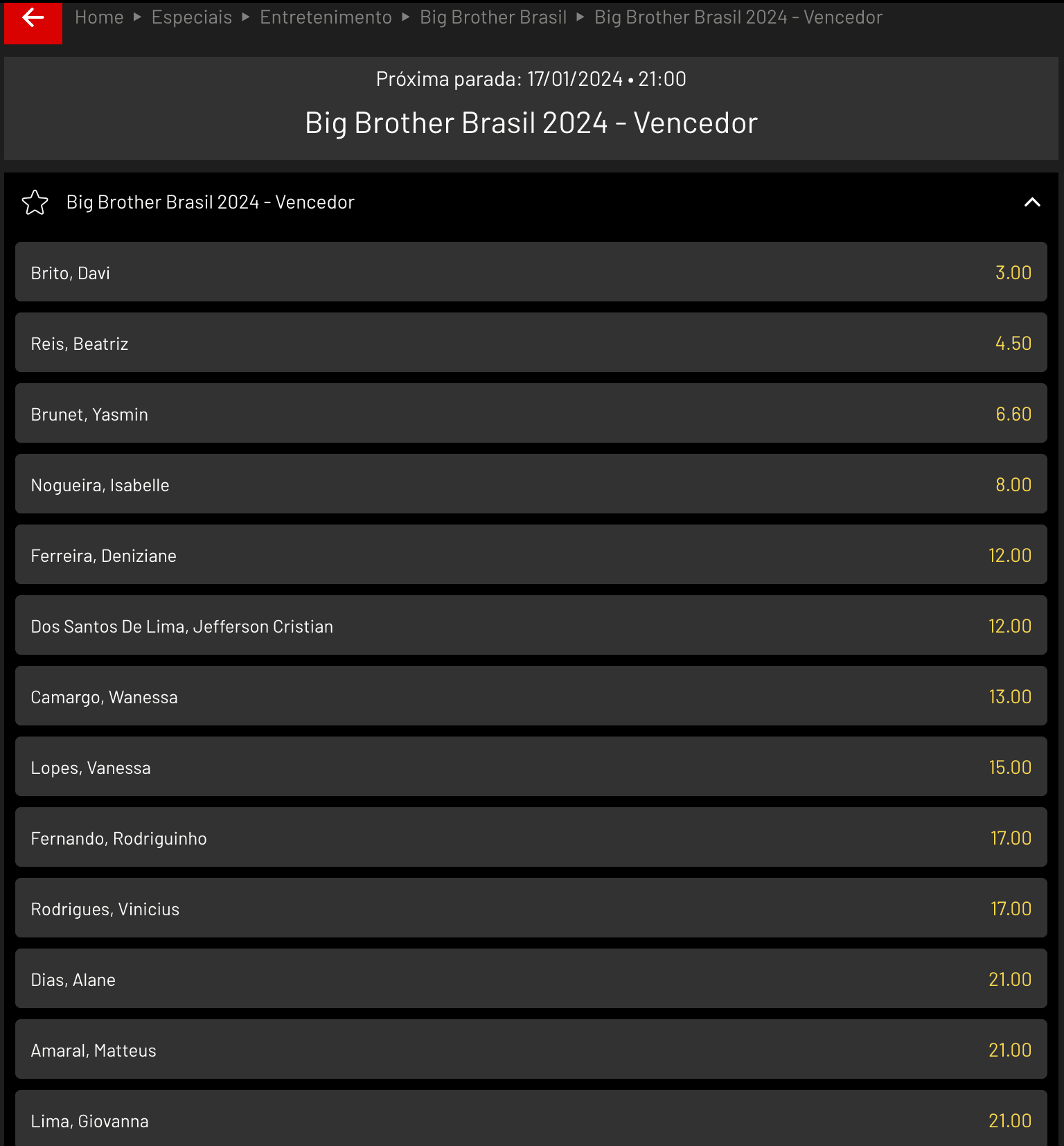Choose Brunet, Yasmin at 6.60

tap(531, 413)
